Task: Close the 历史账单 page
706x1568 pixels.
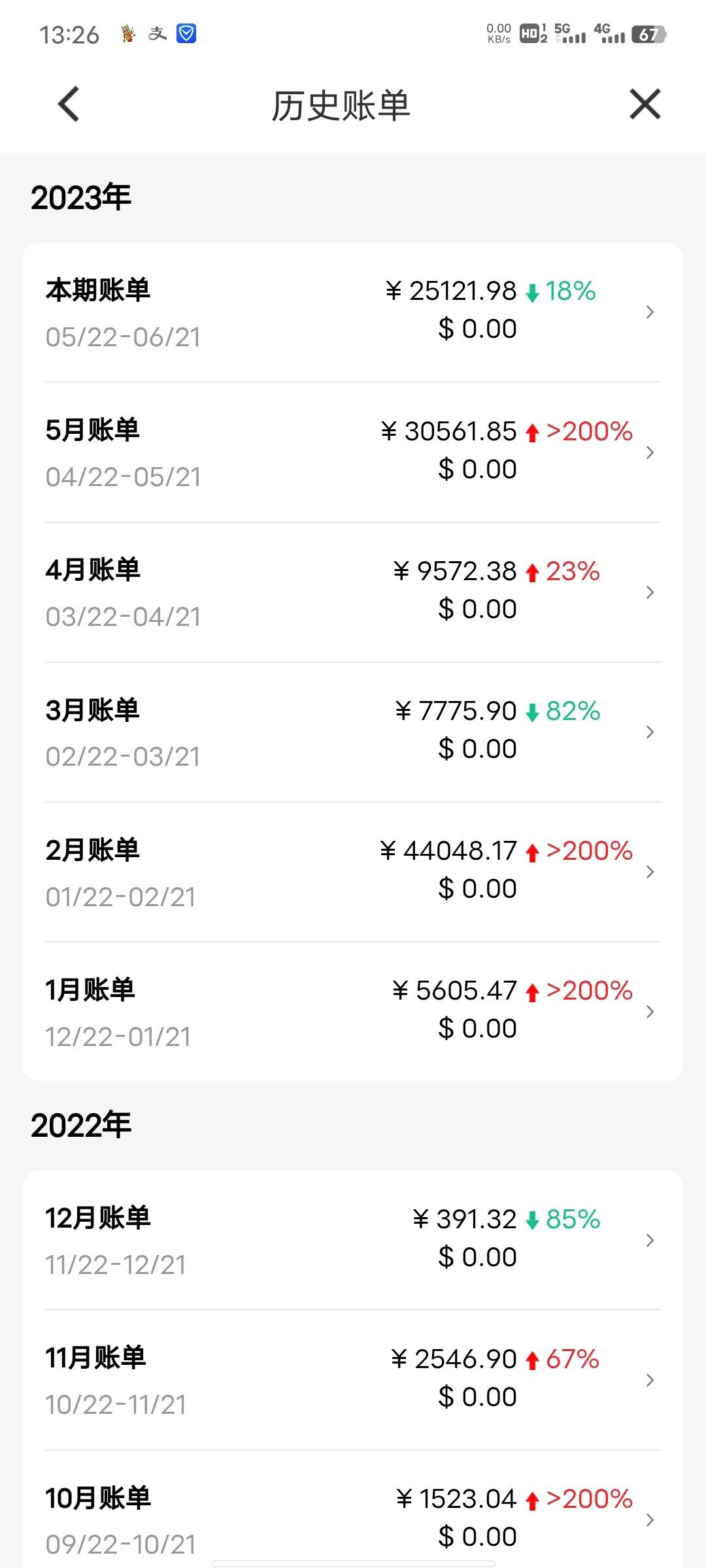Action: coord(645,104)
